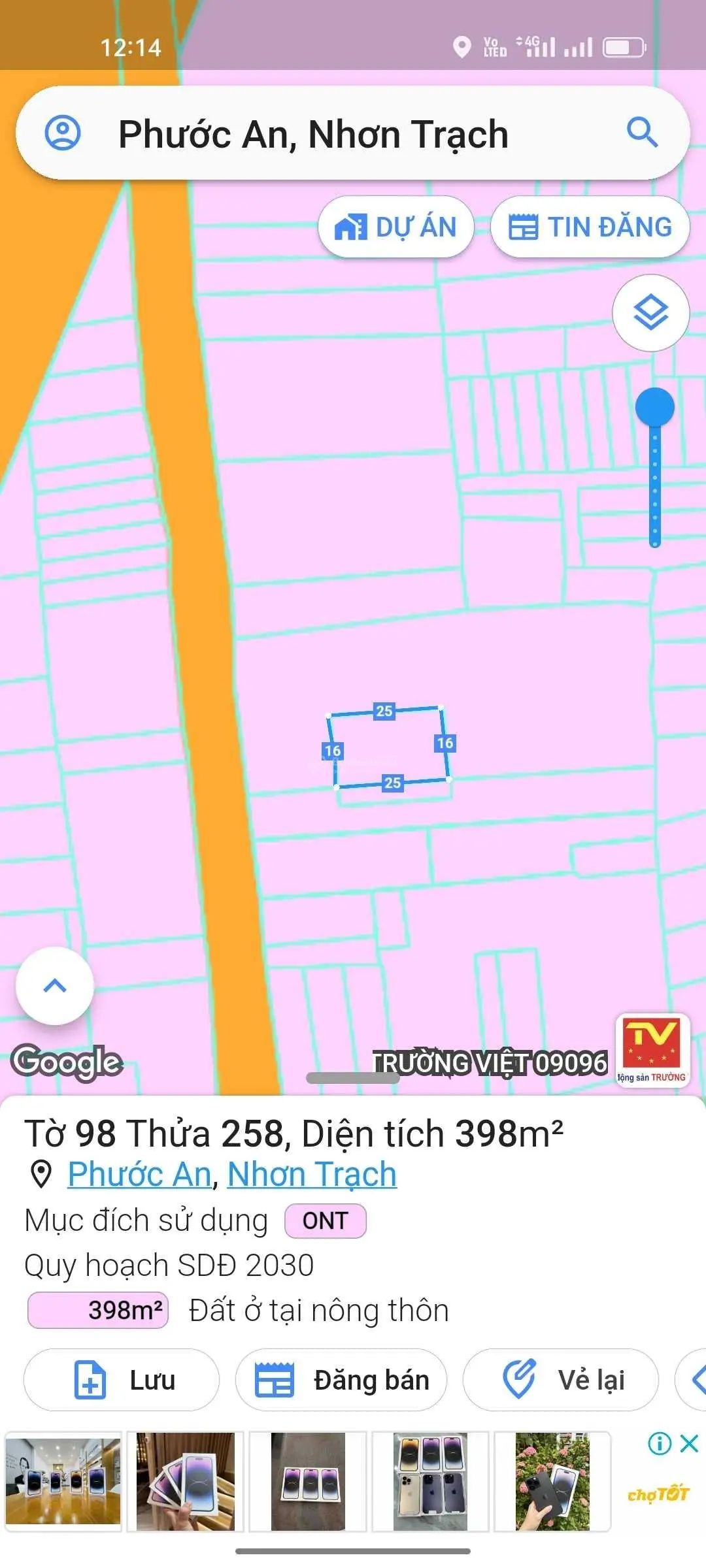Open the ad info icon

(x=660, y=1443)
